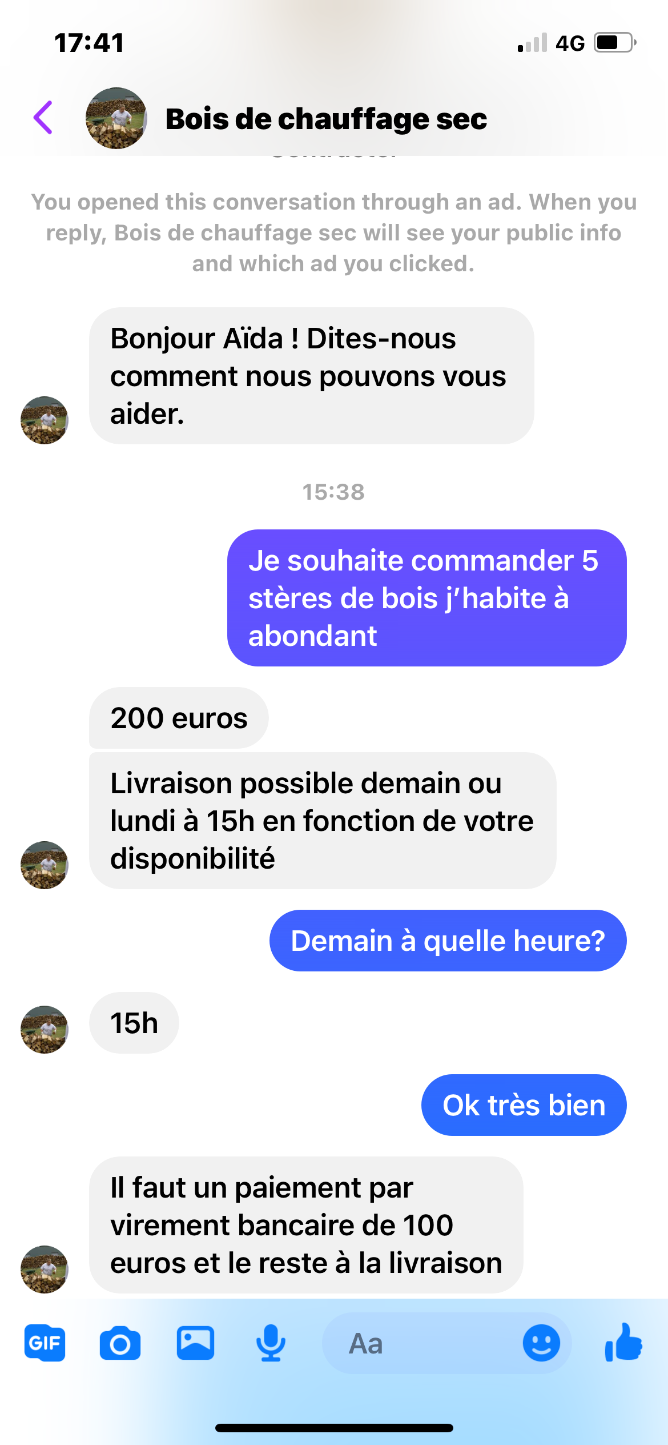Open the camera to take a photo
The width and height of the screenshot is (668, 1445).
coord(120,1343)
